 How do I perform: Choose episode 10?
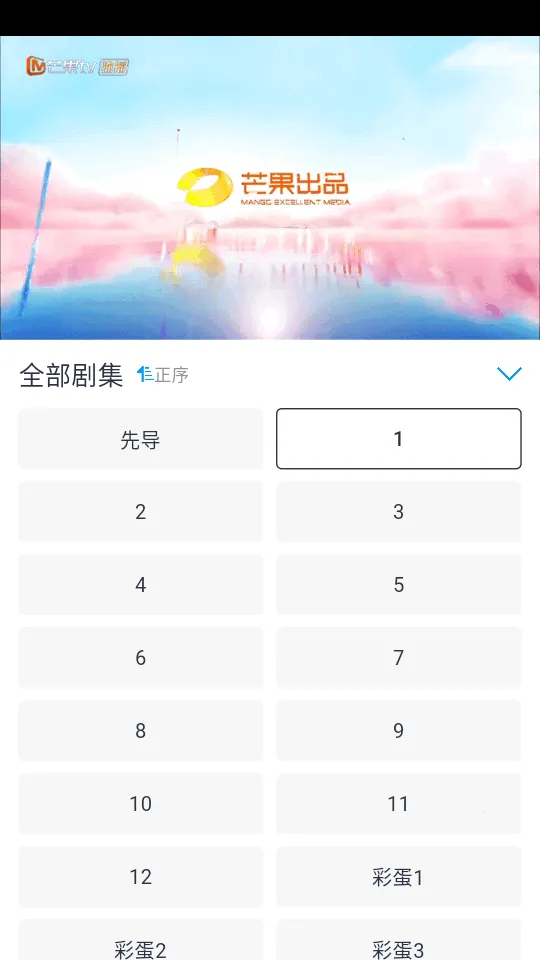coord(141,803)
